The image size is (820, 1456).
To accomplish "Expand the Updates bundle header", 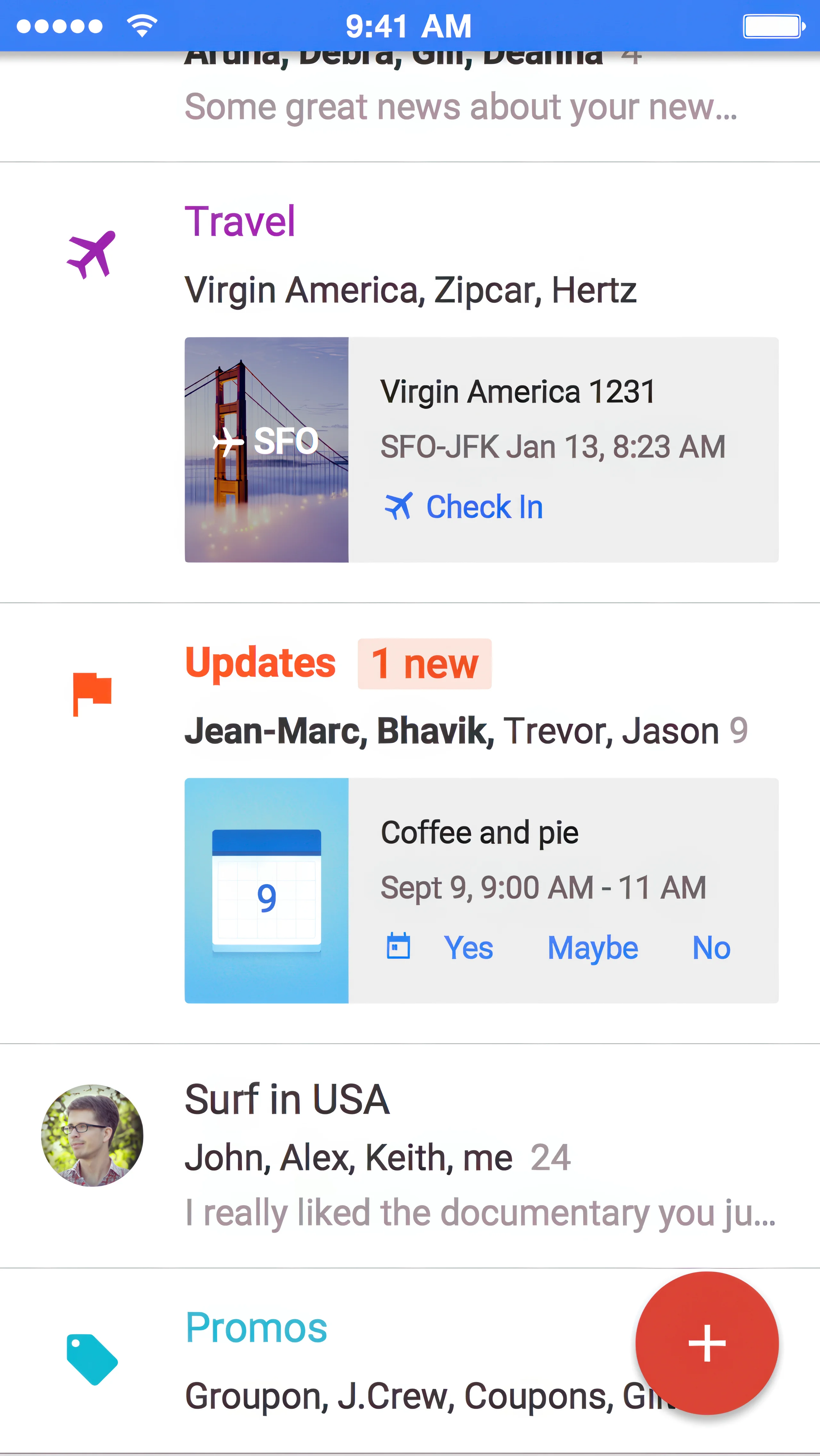I will (260, 662).
